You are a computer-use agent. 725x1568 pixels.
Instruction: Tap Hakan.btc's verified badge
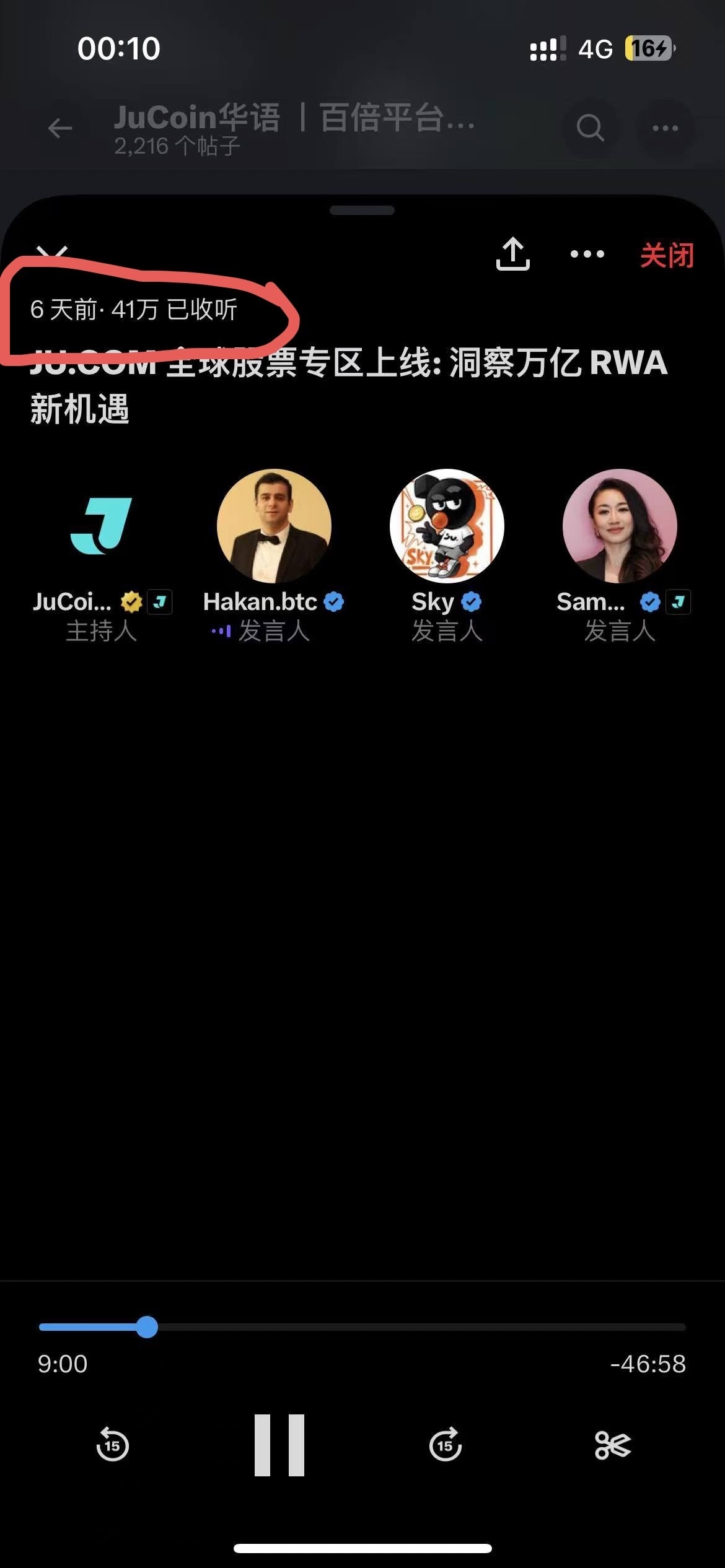pyautogui.click(x=334, y=601)
